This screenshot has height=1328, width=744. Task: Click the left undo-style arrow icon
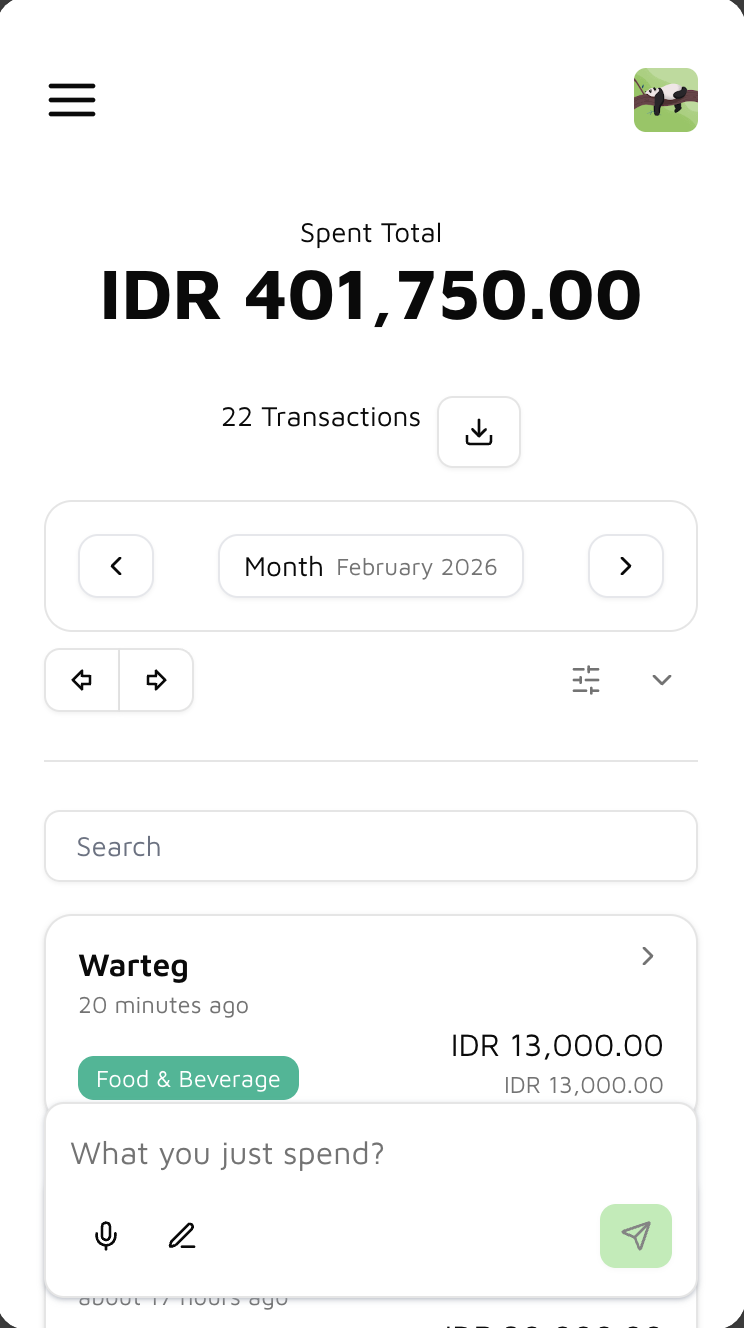coord(81,680)
